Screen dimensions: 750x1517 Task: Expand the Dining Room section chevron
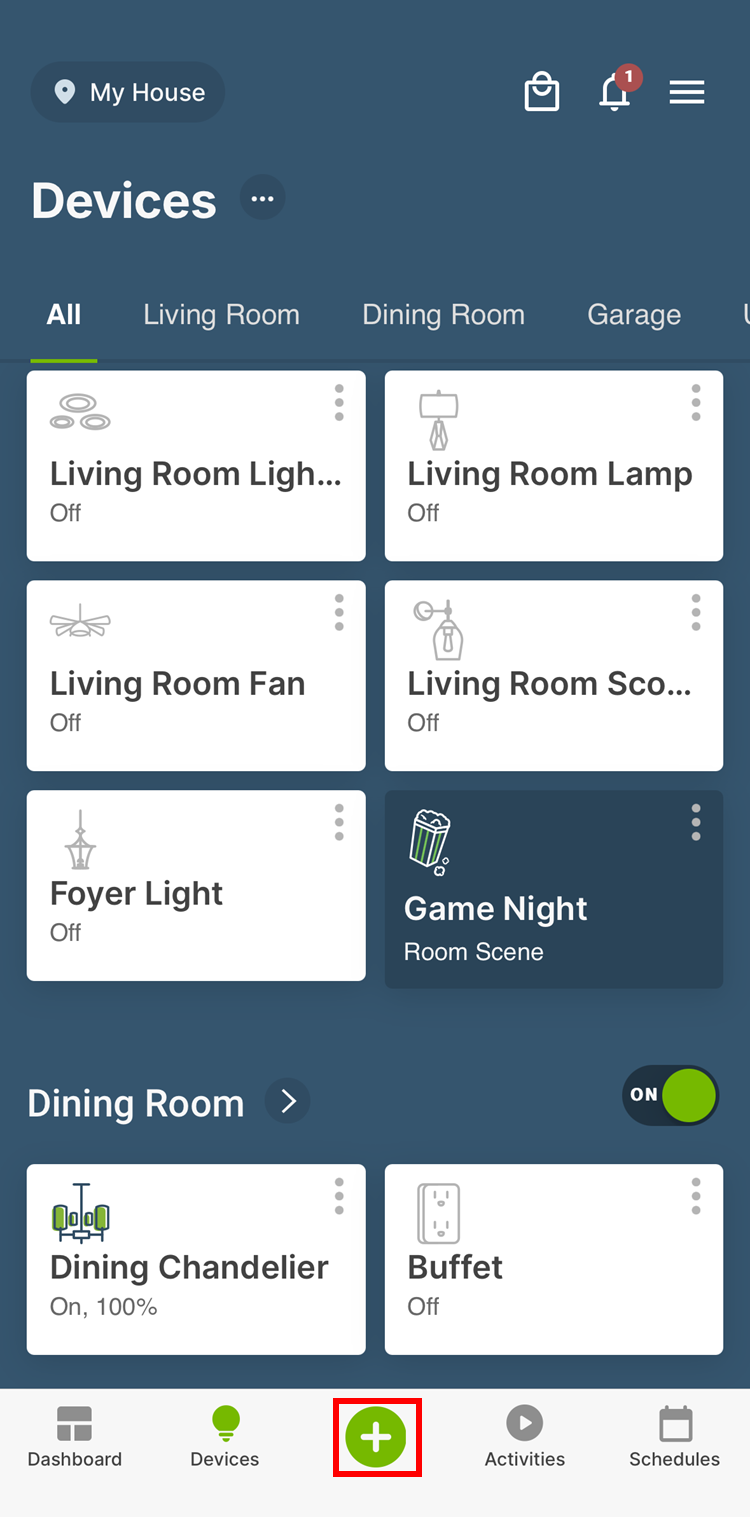pos(287,1101)
